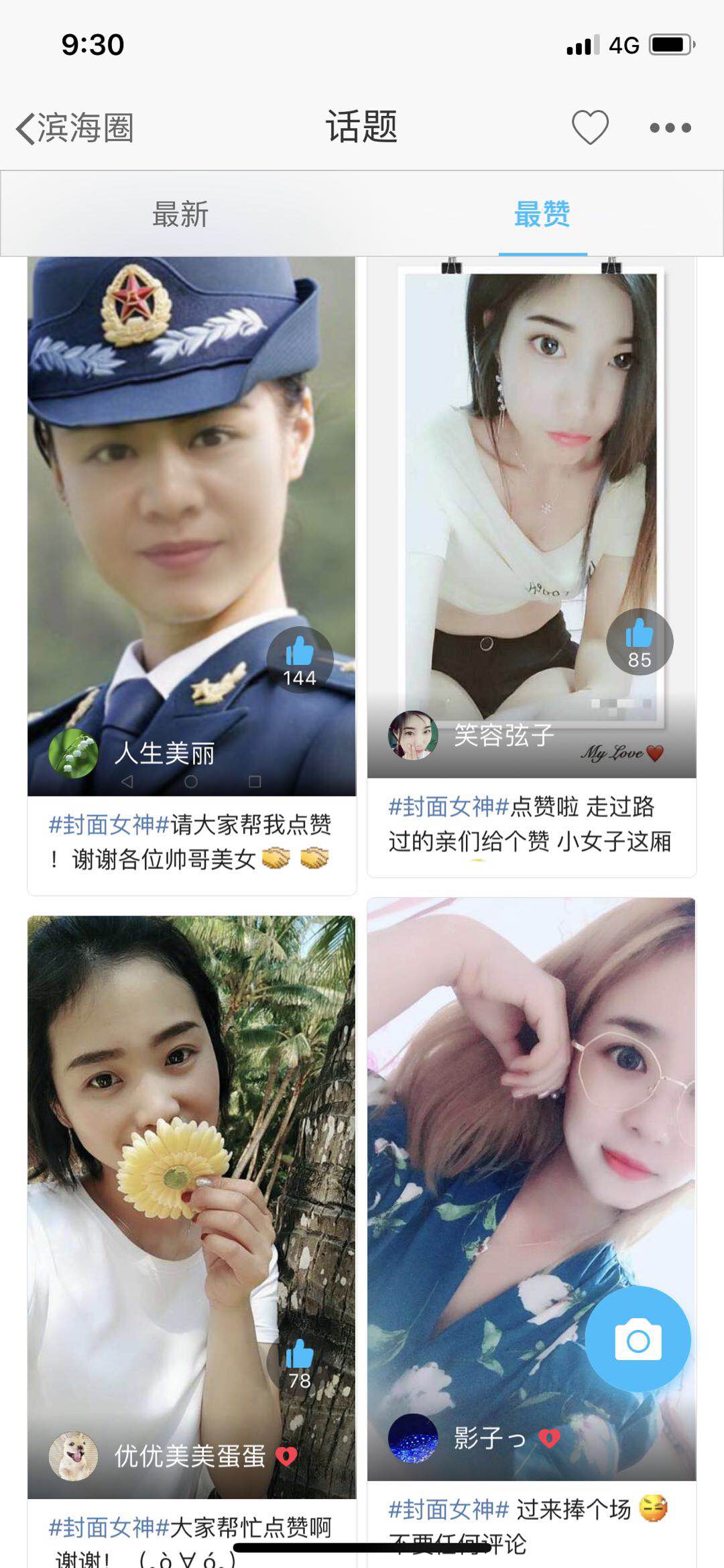
Task: View 人生美丽's profile avatar
Action: pyautogui.click(x=73, y=753)
